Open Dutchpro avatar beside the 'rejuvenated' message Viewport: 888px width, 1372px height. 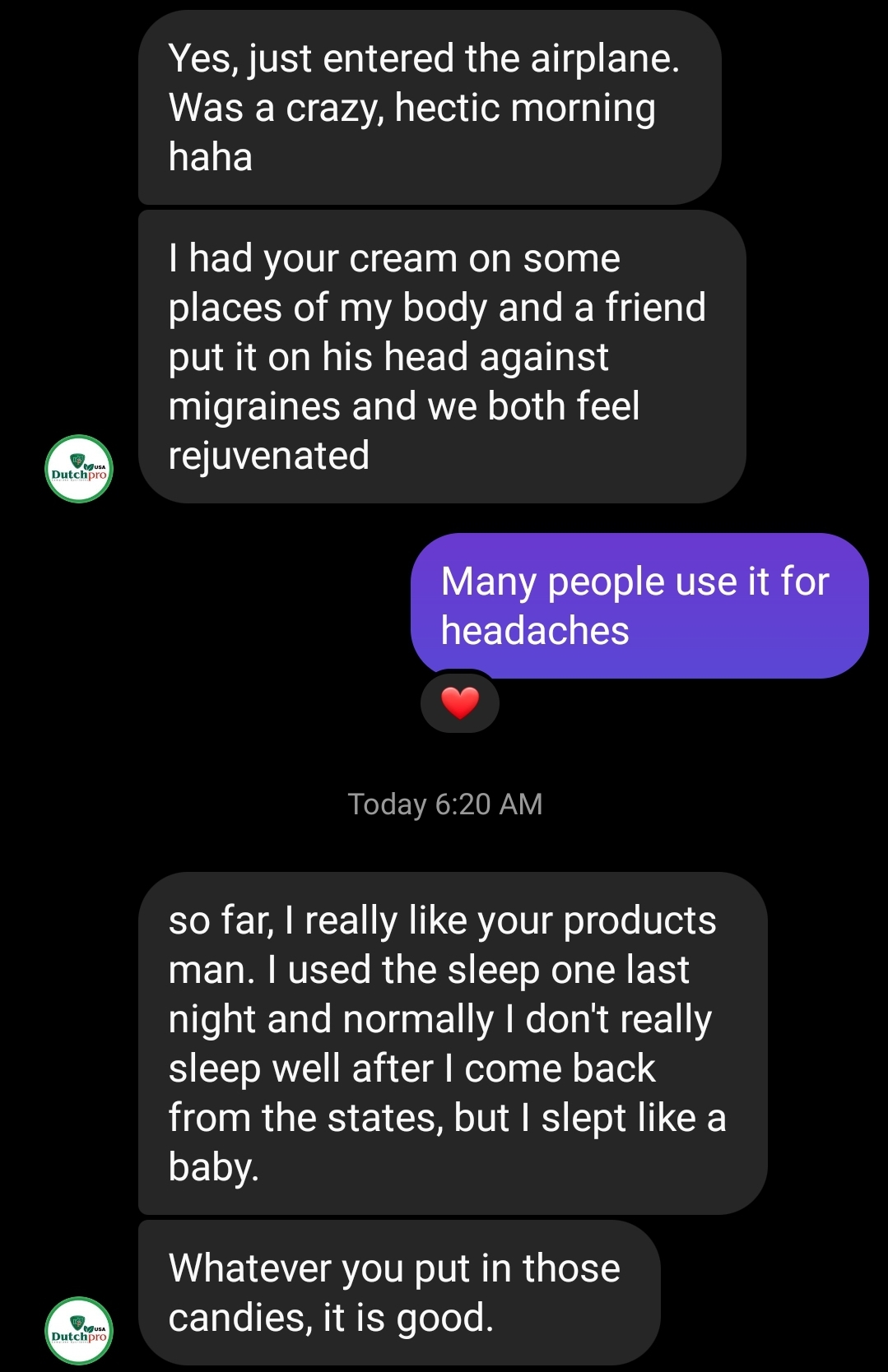point(78,469)
